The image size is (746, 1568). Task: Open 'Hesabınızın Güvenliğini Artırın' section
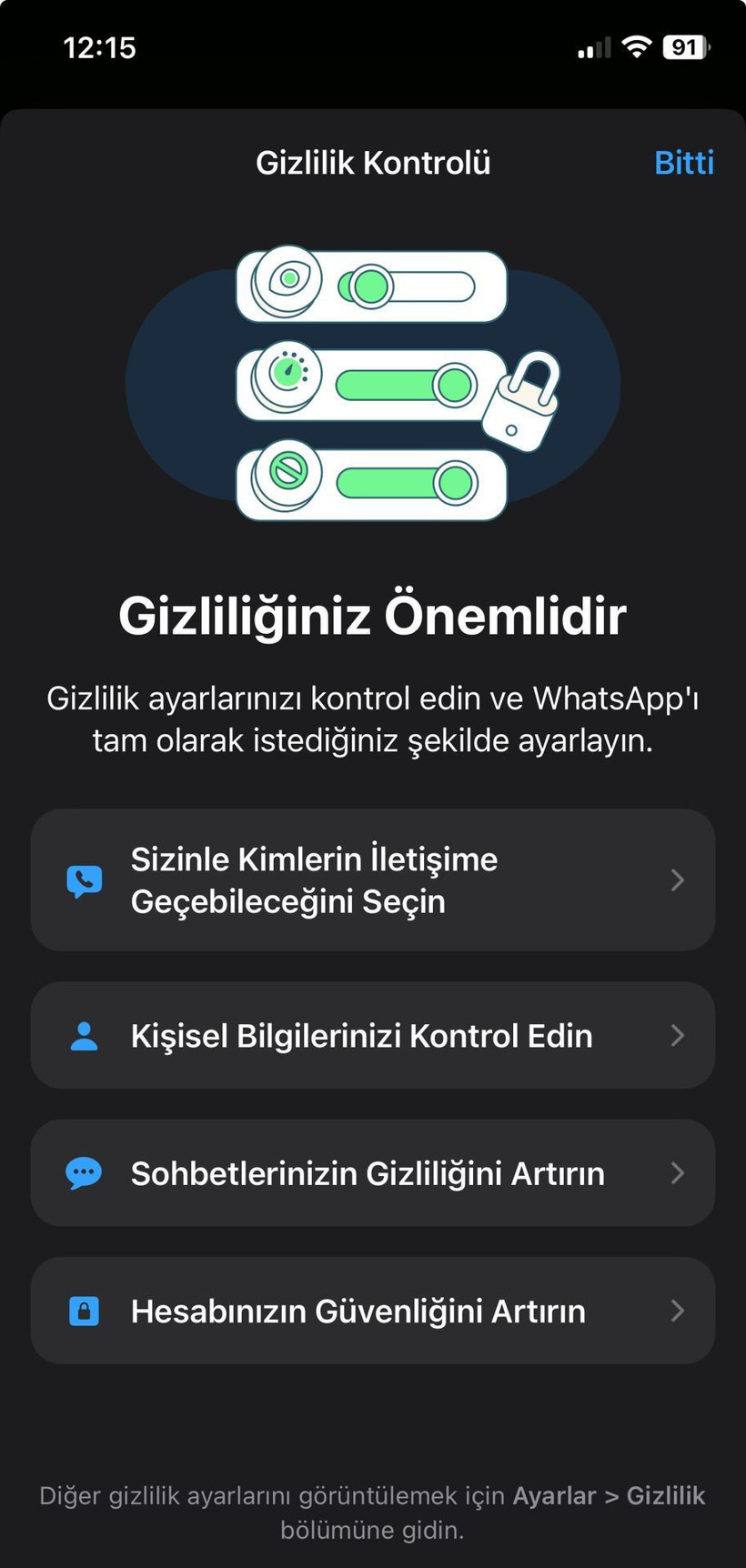[678, 1311]
